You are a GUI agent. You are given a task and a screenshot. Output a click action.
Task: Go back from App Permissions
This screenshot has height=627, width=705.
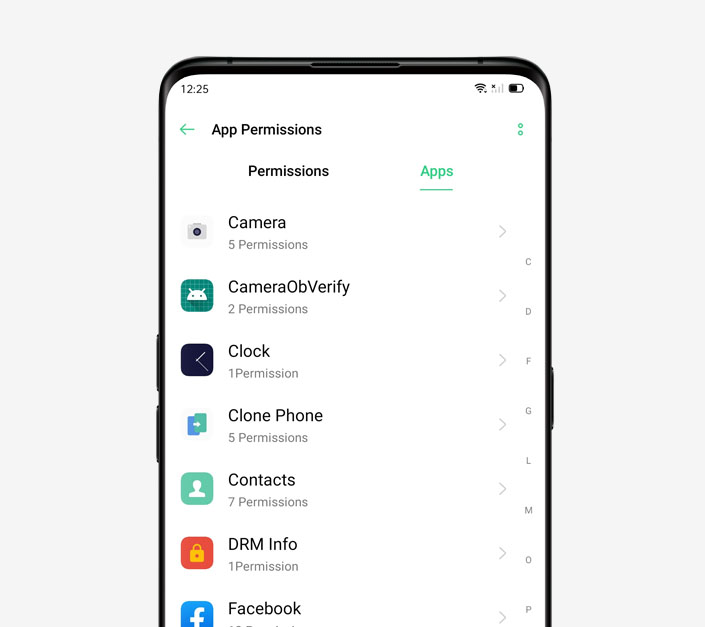[x=187, y=130]
